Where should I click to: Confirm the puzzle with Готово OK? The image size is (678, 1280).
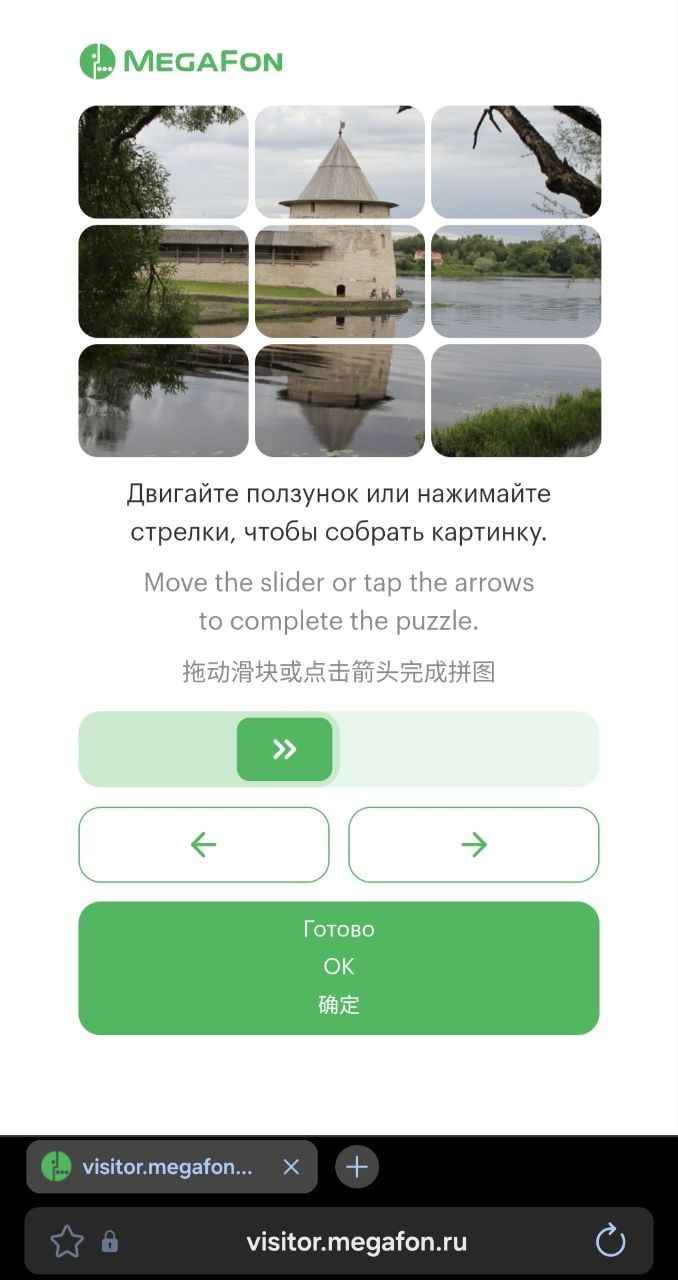(x=338, y=967)
